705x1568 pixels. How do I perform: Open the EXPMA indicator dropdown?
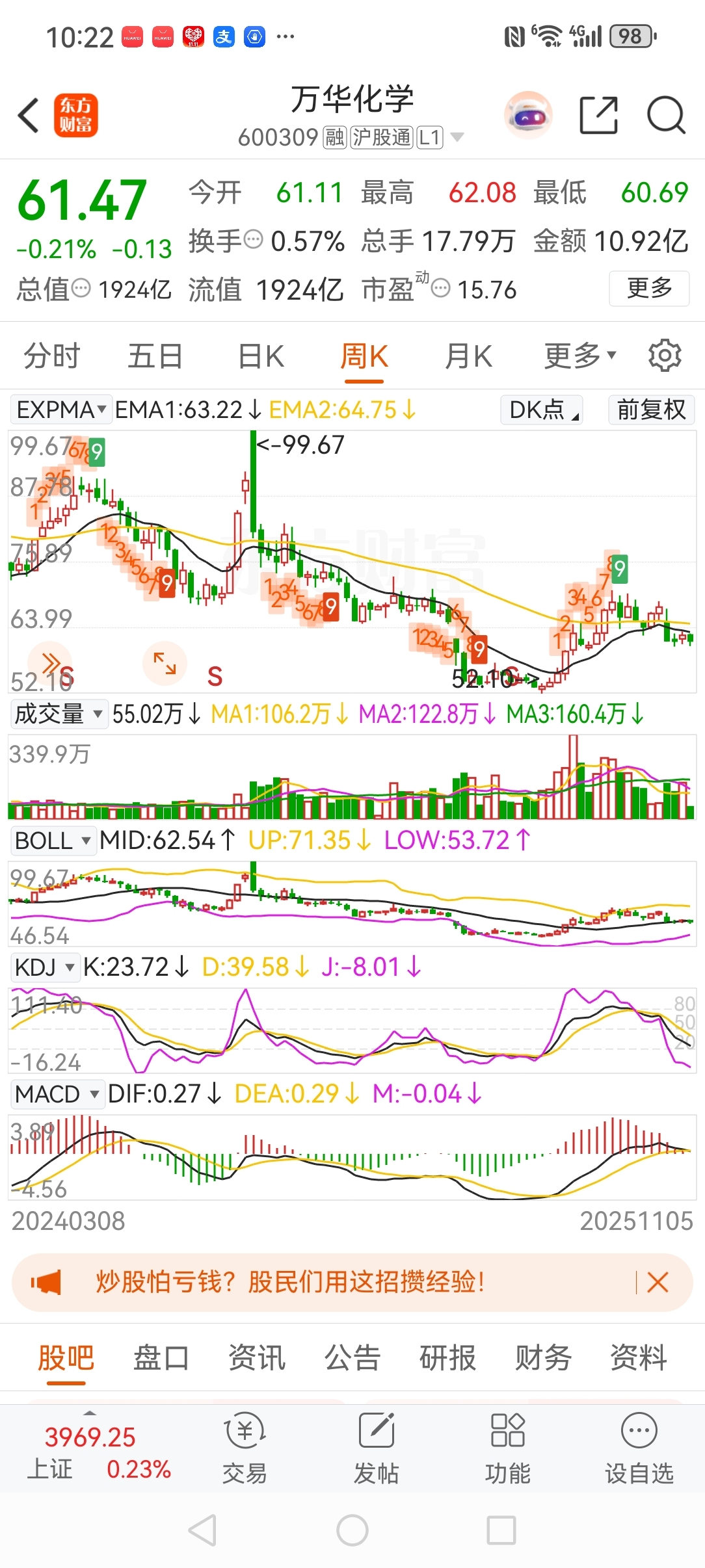click(61, 410)
